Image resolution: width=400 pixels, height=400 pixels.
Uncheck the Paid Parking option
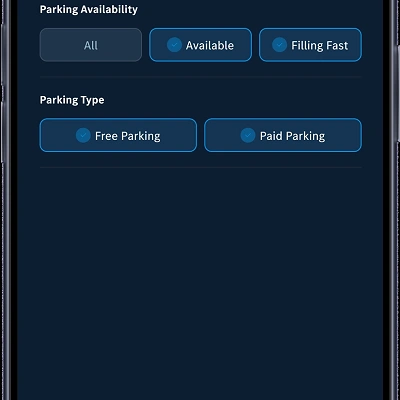(x=283, y=135)
